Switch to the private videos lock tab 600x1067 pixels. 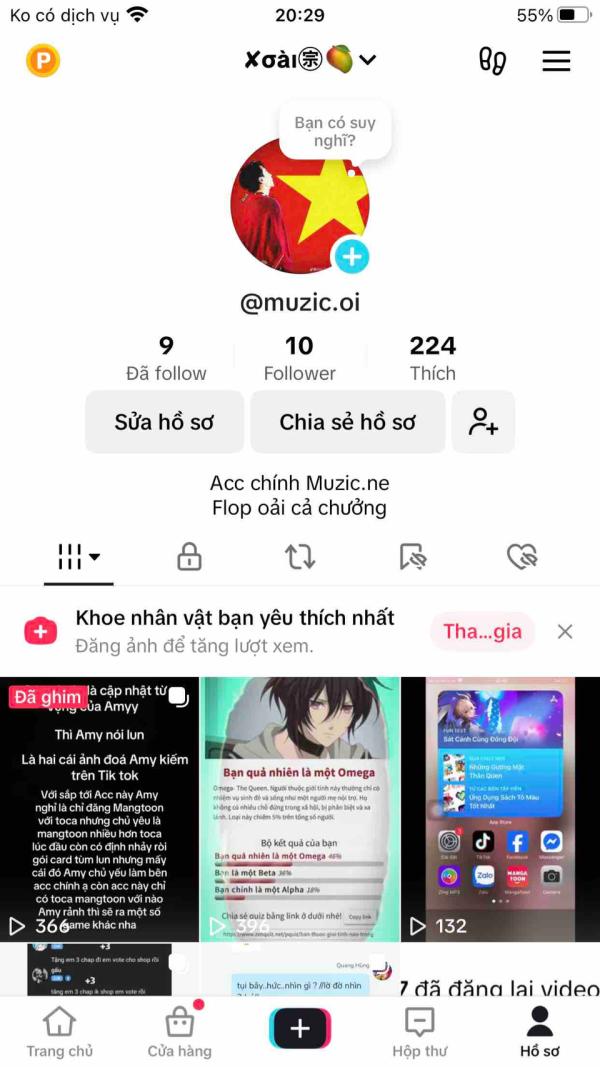[x=189, y=557]
